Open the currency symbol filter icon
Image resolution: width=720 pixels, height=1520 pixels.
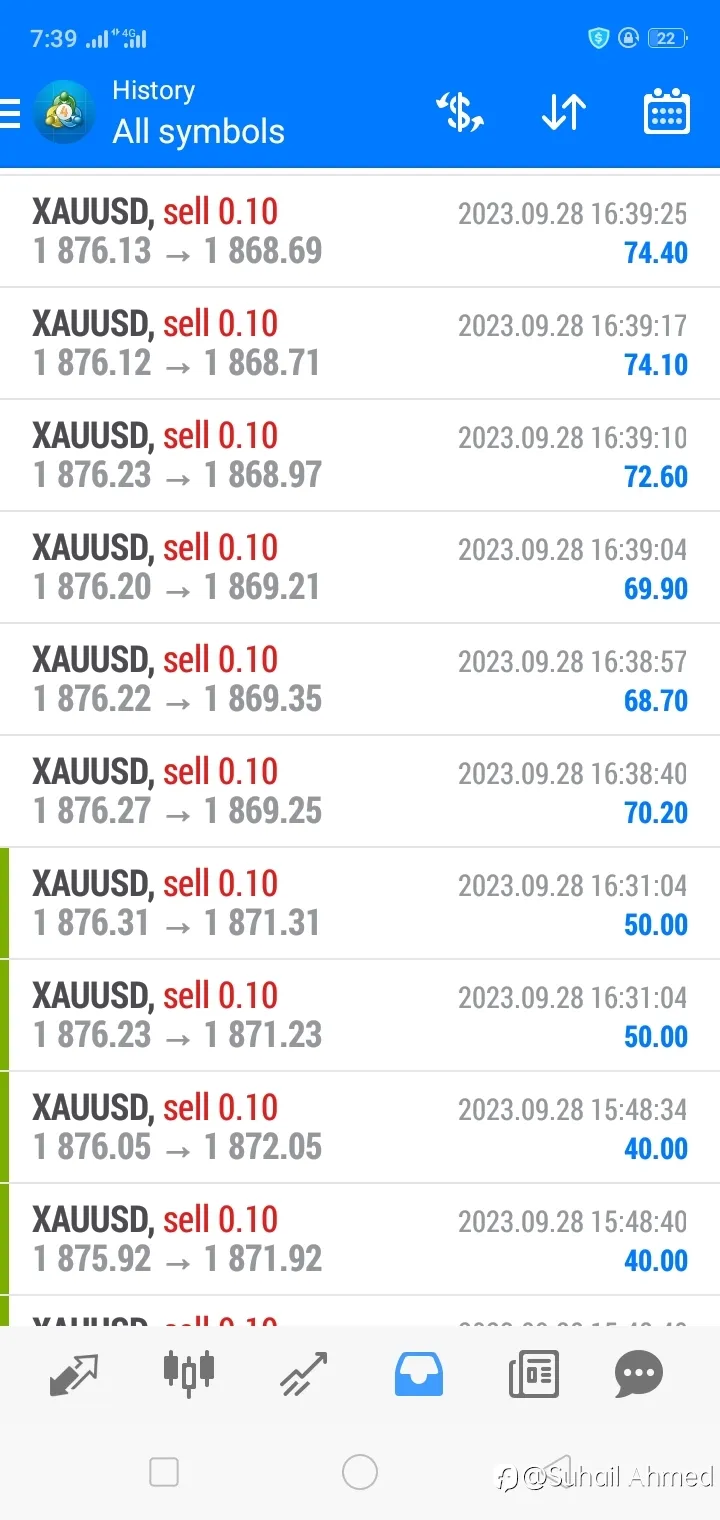(461, 112)
